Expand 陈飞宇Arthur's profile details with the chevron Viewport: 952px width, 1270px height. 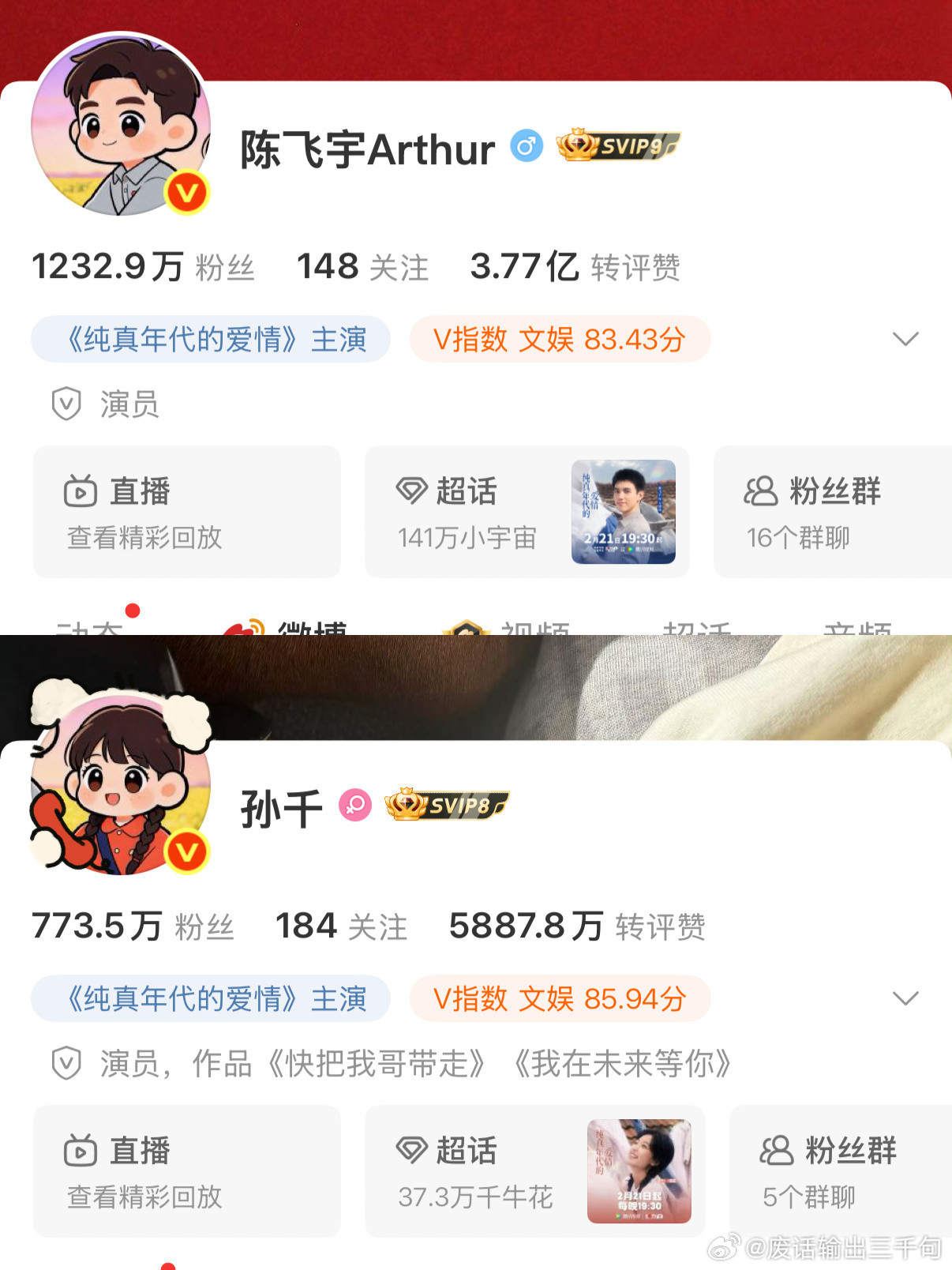[x=905, y=338]
